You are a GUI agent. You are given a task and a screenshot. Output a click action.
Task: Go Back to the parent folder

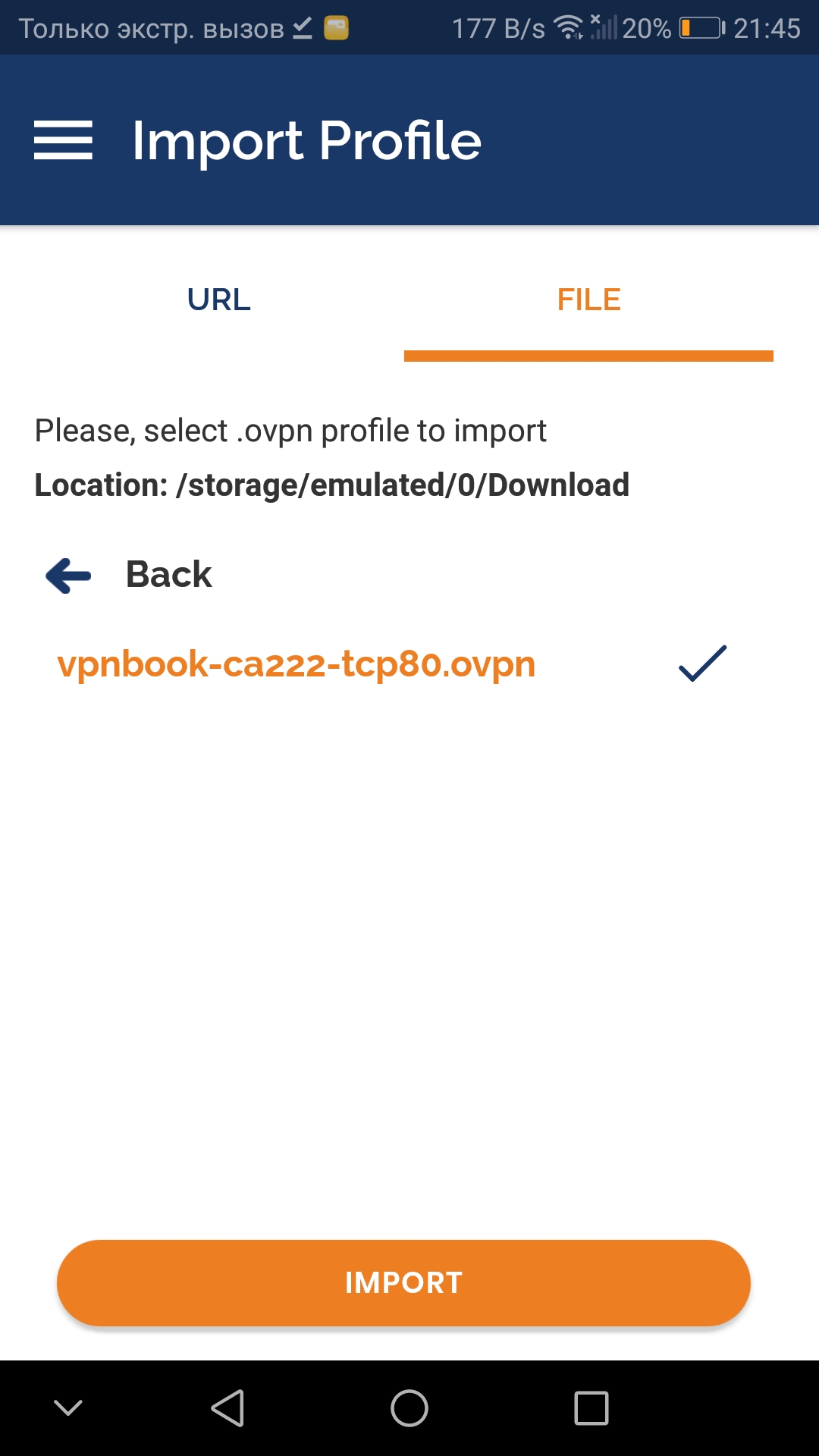[129, 575]
